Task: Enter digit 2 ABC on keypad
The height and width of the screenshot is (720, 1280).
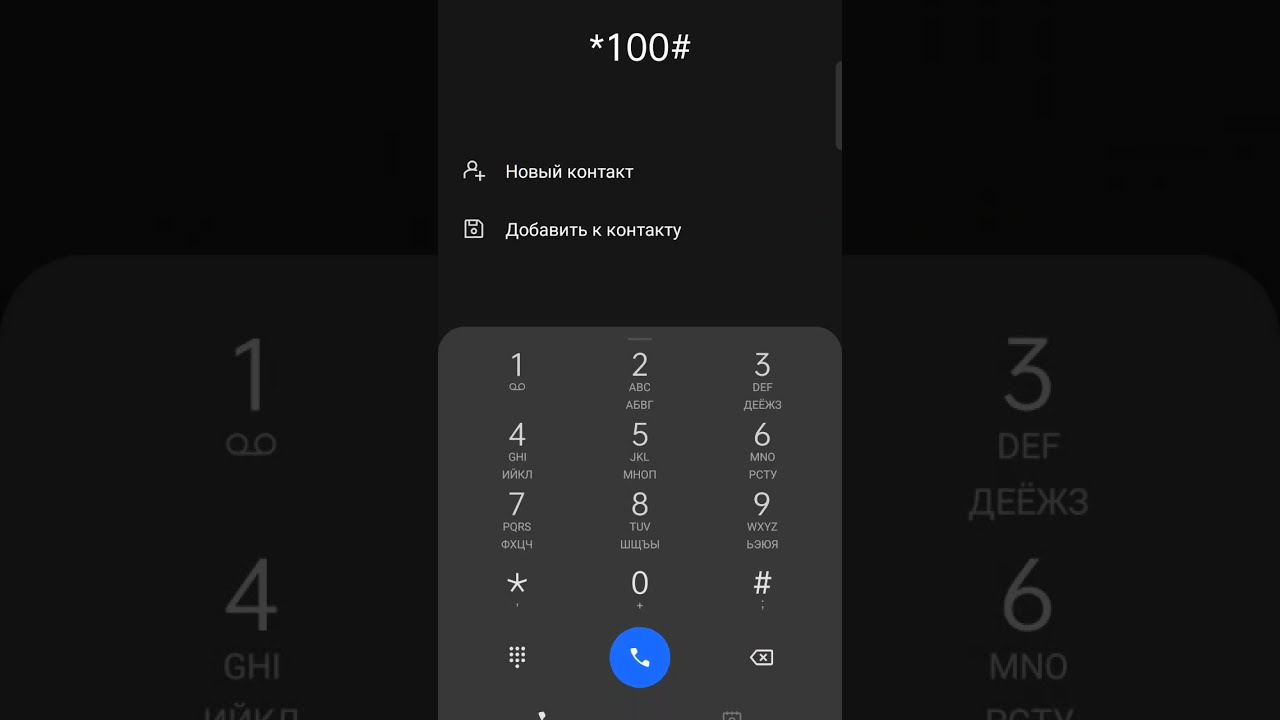Action: point(640,378)
